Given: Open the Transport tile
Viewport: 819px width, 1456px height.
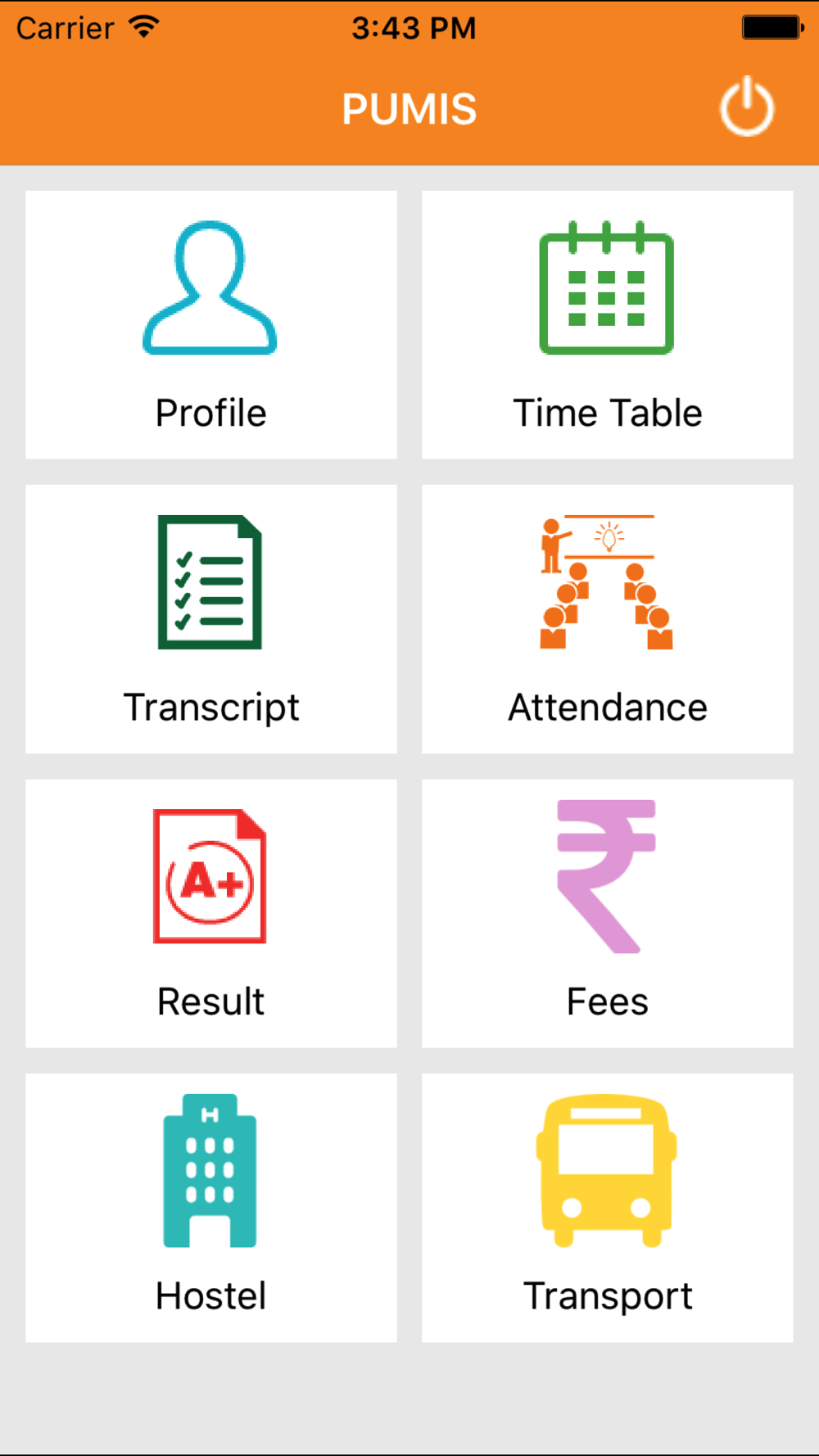Looking at the screenshot, I should coord(607,1207).
